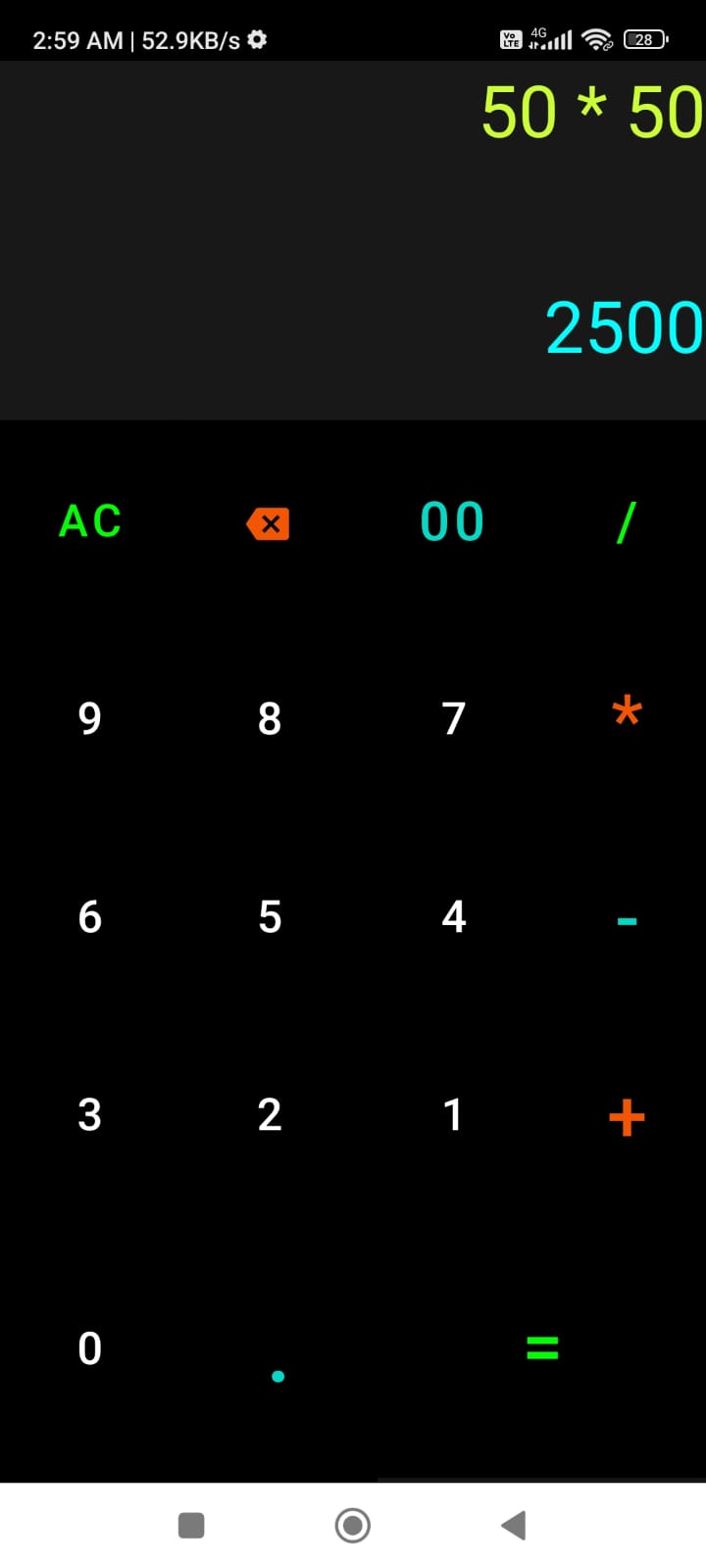This screenshot has width=706, height=1568.
Task: Tap the tiny decimal point key
Action: [x=277, y=1376]
